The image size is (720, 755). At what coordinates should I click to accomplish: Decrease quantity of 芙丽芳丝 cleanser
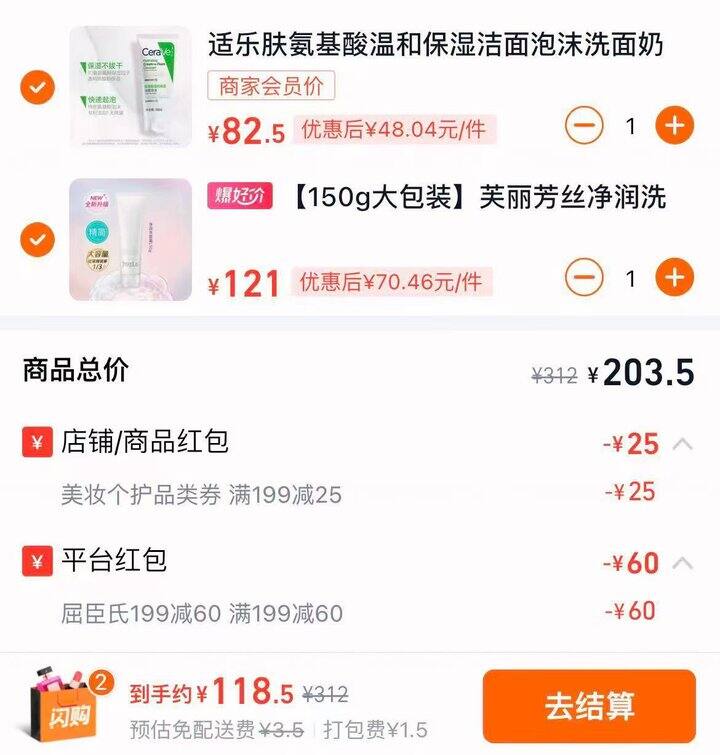tap(584, 277)
